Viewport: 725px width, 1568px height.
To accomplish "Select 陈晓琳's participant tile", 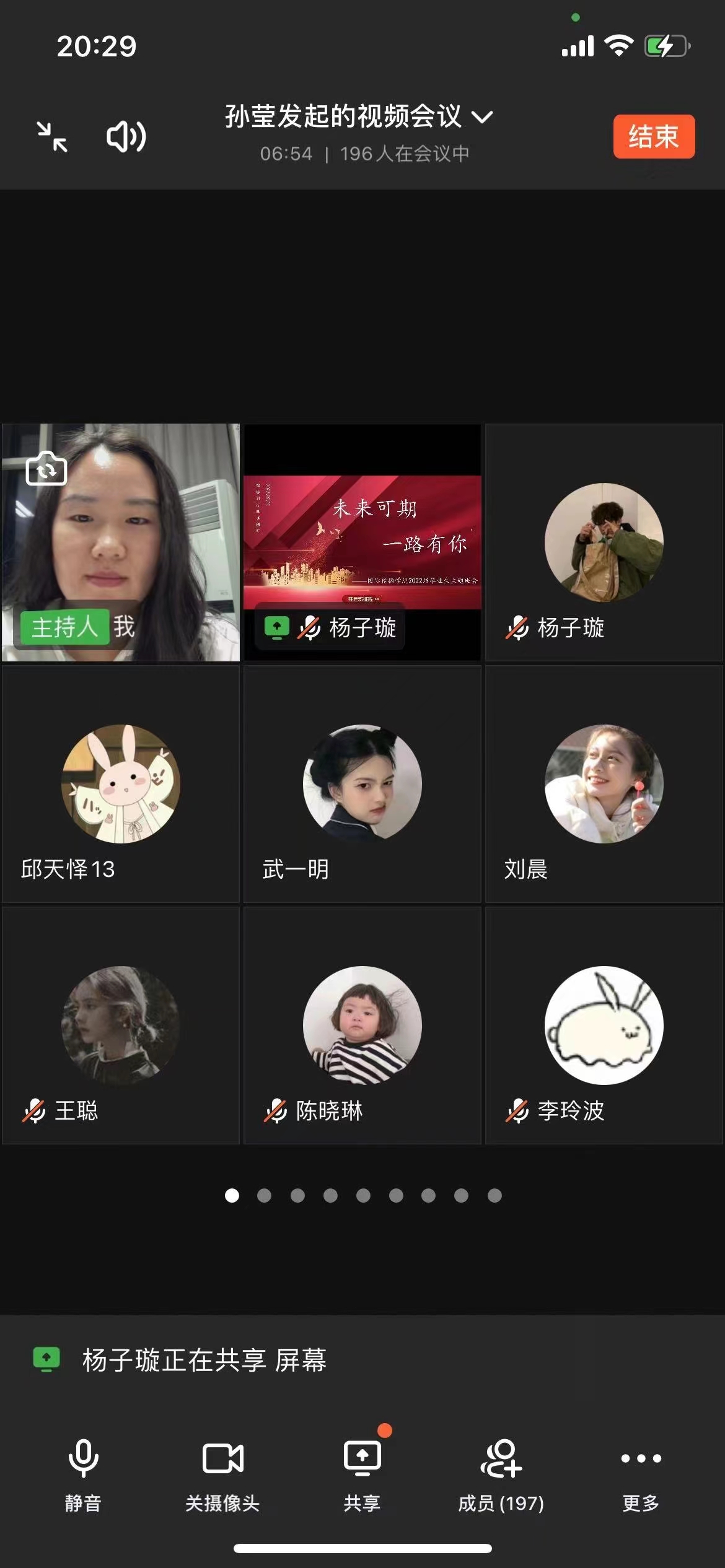I will (362, 1025).
